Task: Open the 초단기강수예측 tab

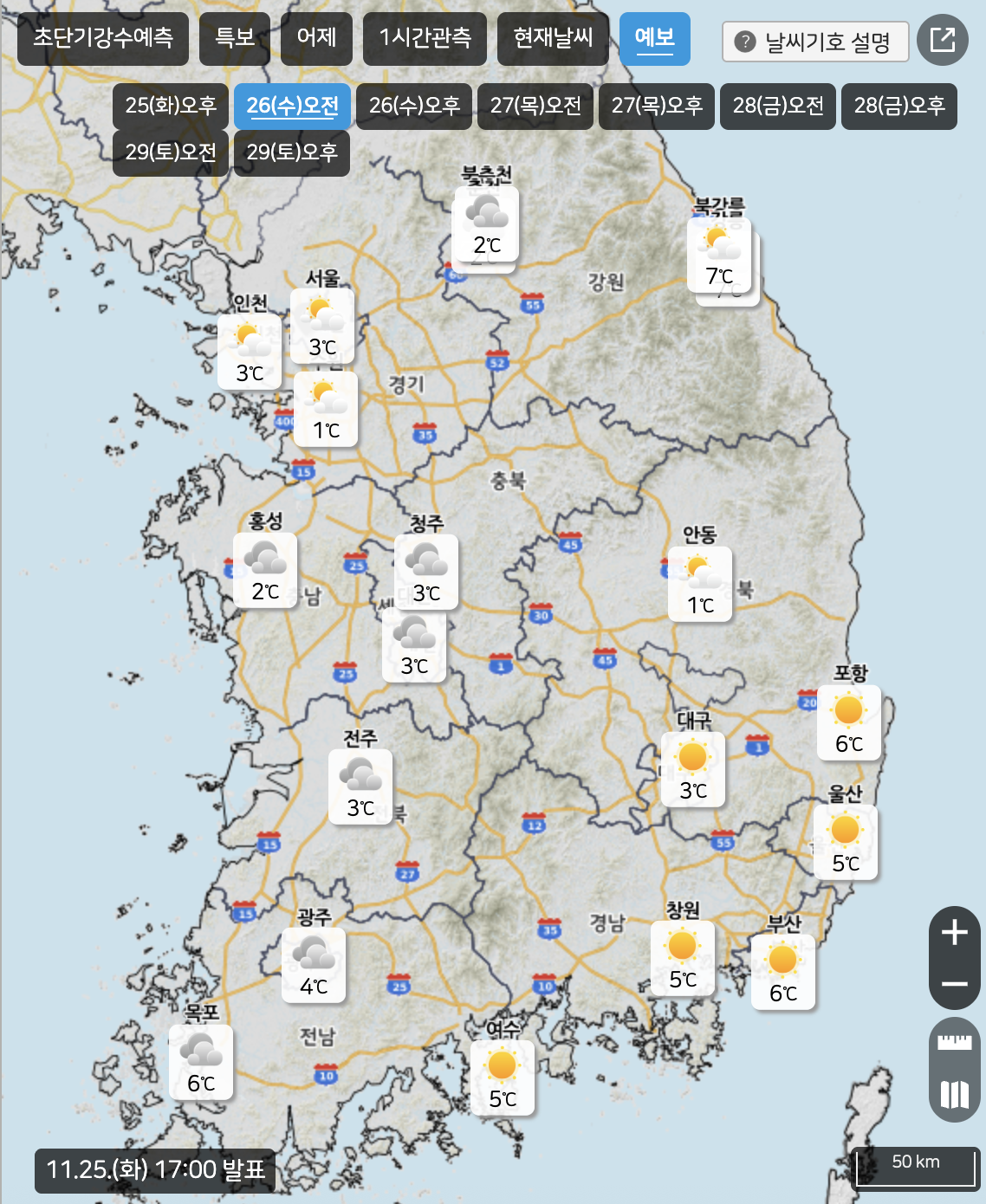Action: 103,39
